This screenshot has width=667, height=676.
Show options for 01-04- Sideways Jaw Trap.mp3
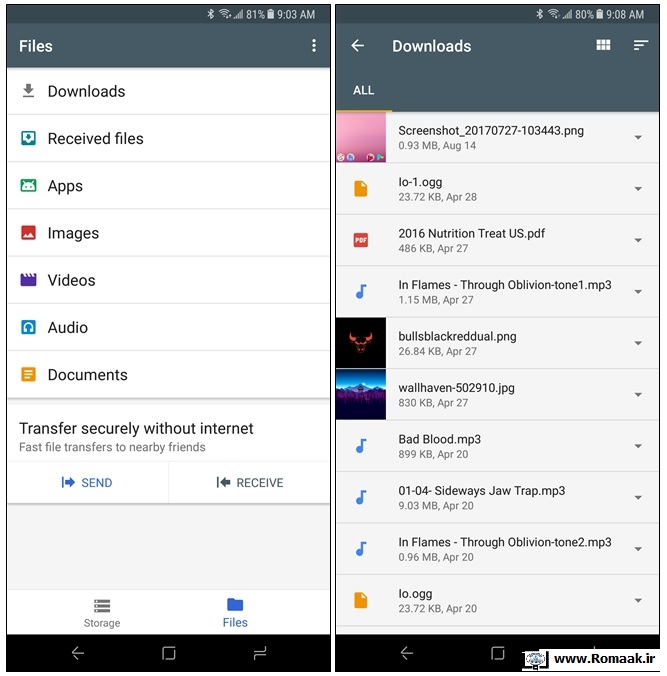pyautogui.click(x=638, y=497)
